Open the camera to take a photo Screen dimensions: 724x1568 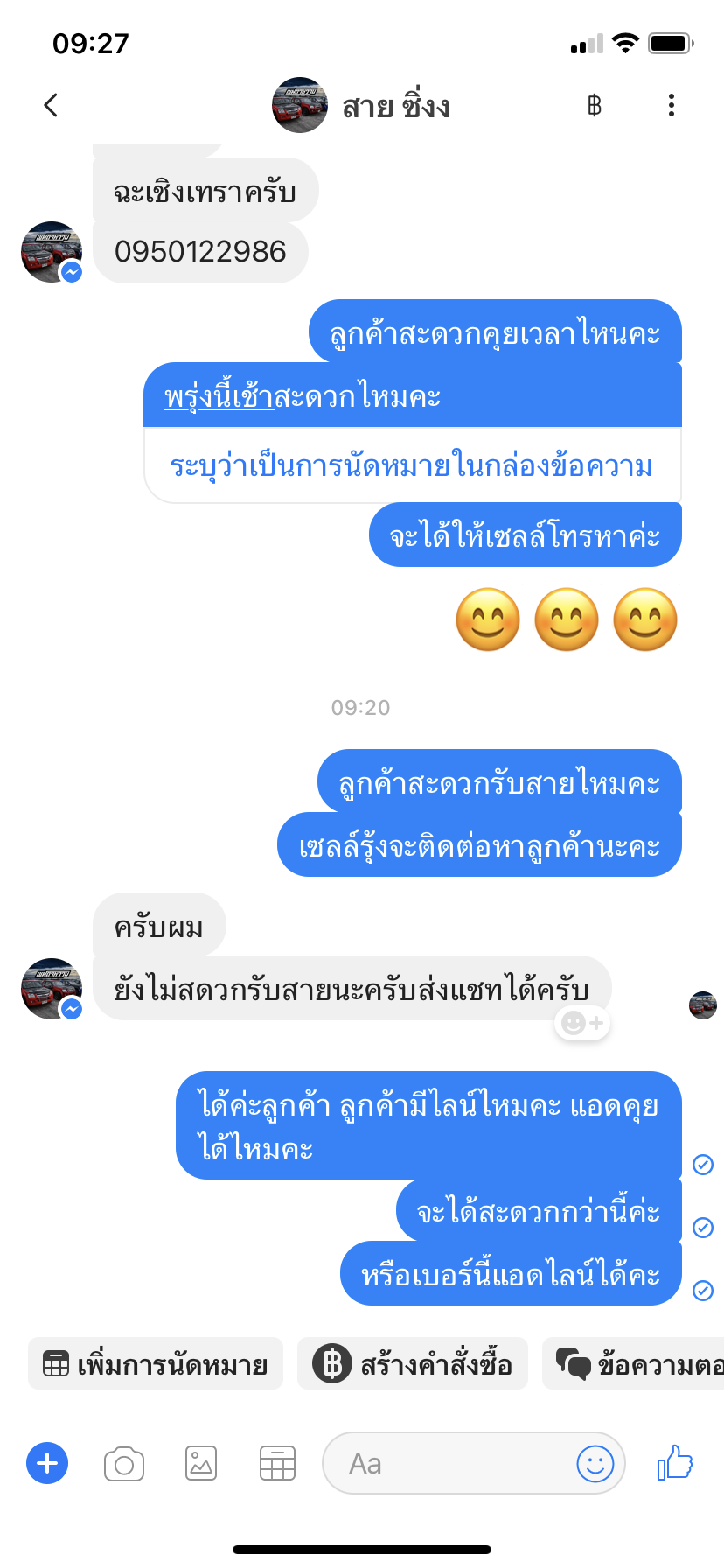(x=124, y=1463)
